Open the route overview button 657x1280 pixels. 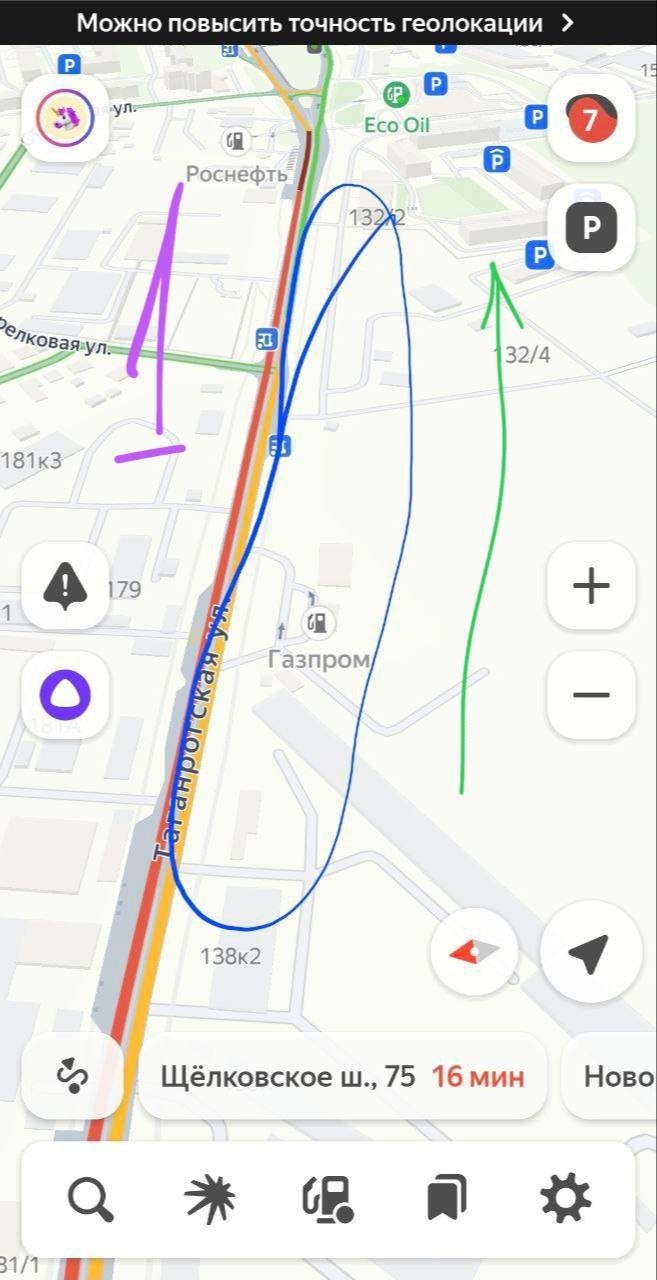coord(73,1076)
